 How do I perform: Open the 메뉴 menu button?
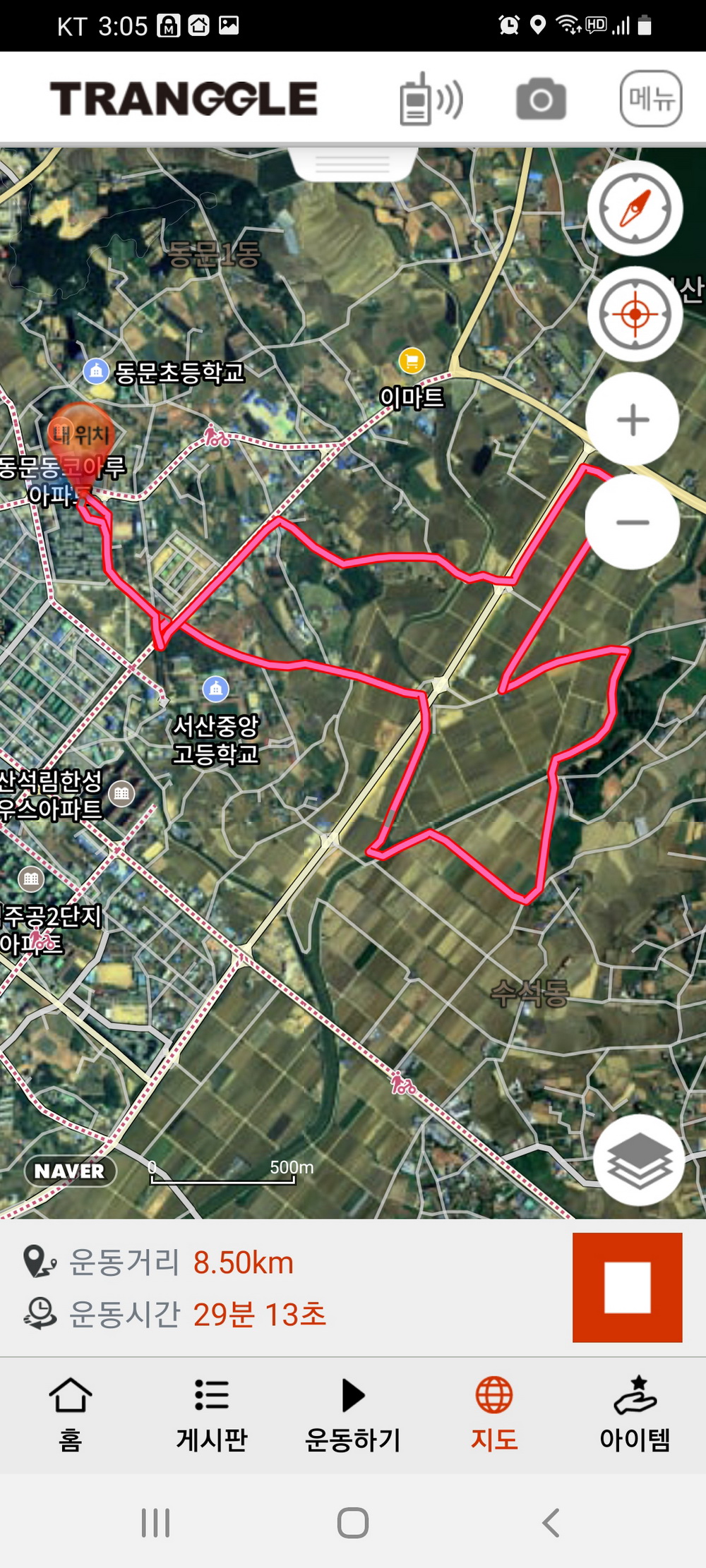(650, 99)
